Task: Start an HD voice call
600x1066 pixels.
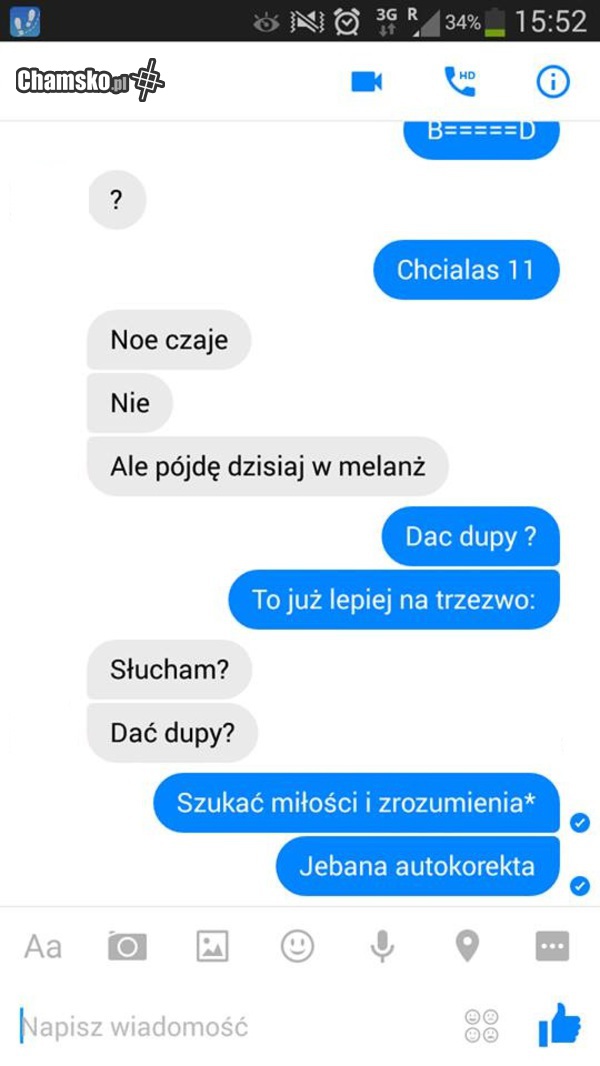Action: click(x=460, y=82)
